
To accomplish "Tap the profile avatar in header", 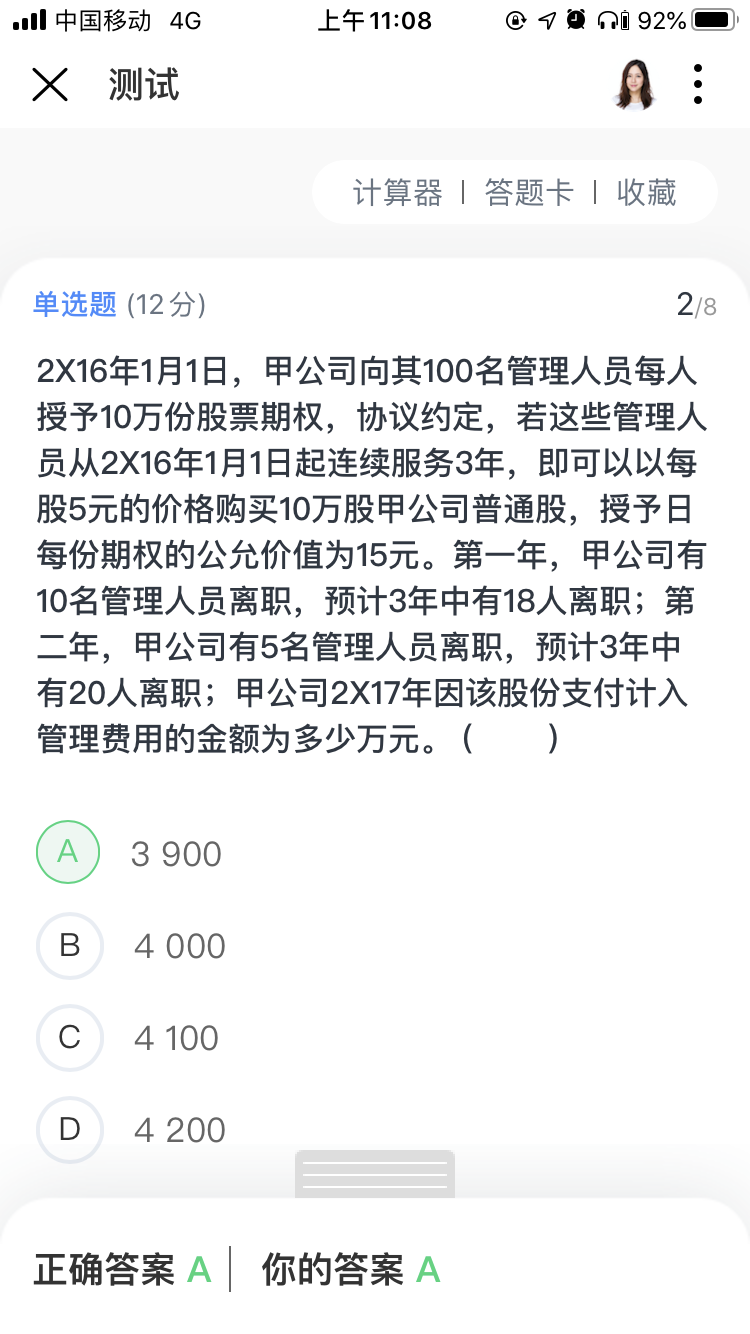I will pyautogui.click(x=634, y=85).
